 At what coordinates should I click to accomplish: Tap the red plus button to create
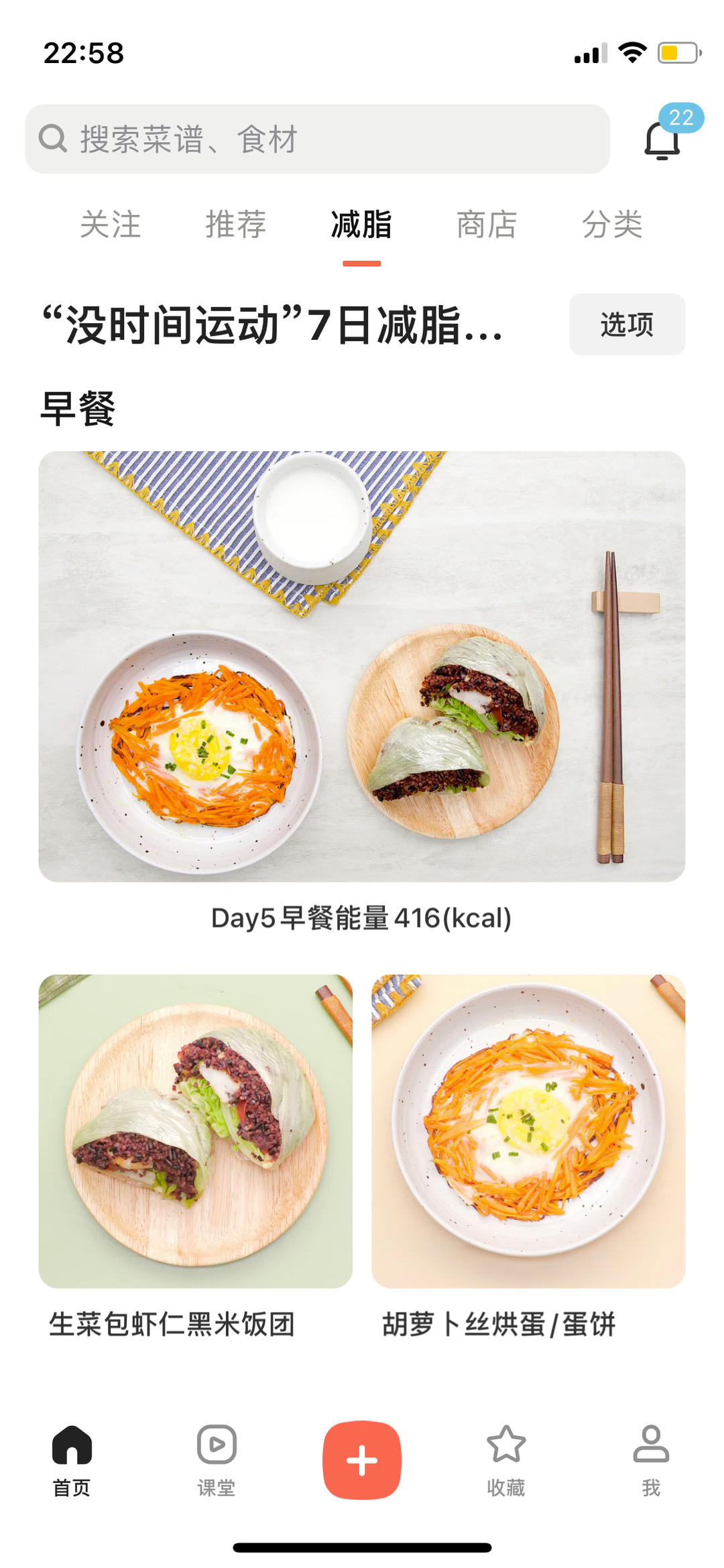pos(362,1459)
